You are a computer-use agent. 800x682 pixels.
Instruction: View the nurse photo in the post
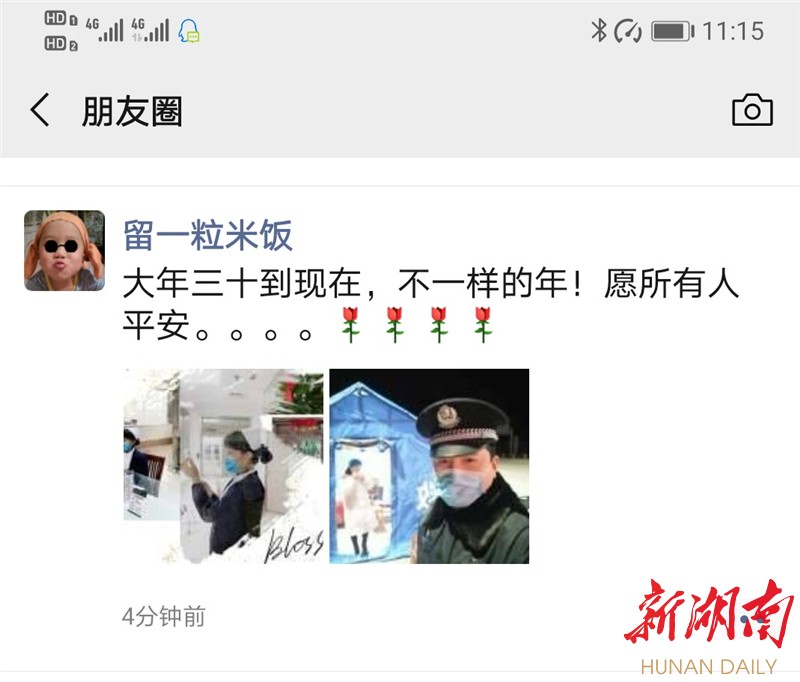(x=224, y=467)
